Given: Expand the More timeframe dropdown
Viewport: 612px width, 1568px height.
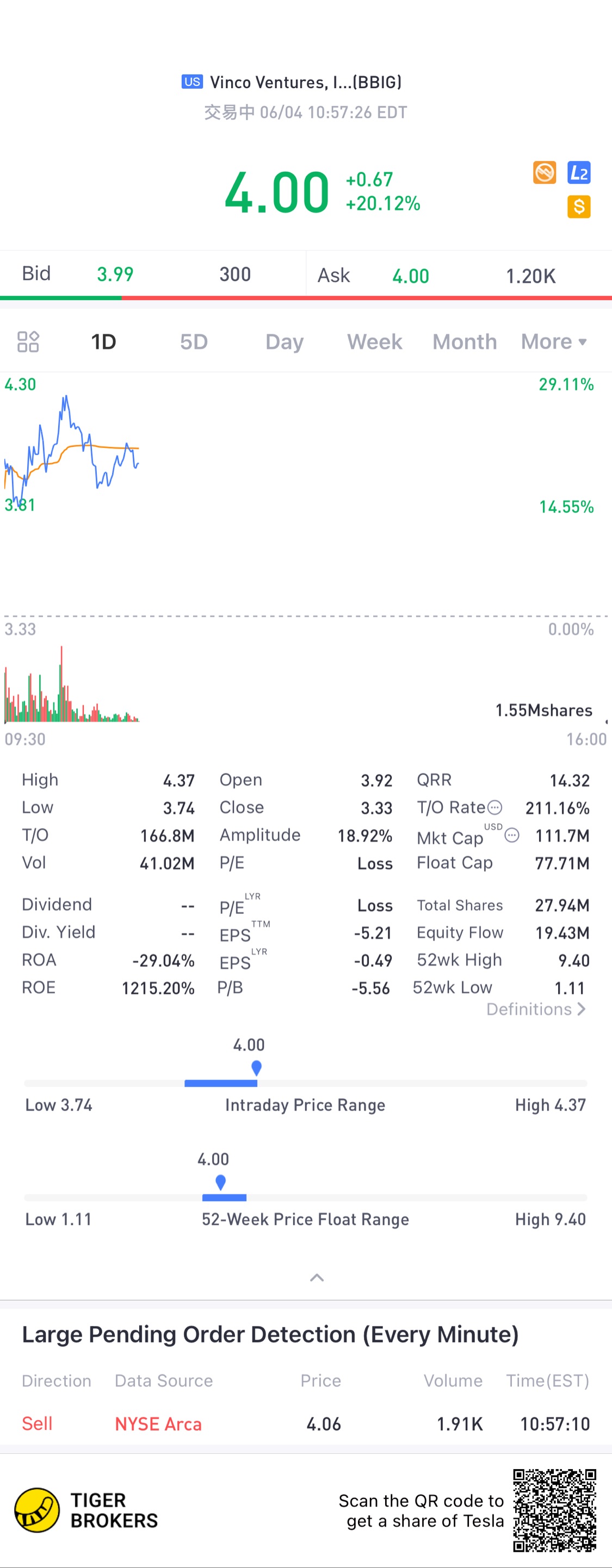Looking at the screenshot, I should (554, 342).
